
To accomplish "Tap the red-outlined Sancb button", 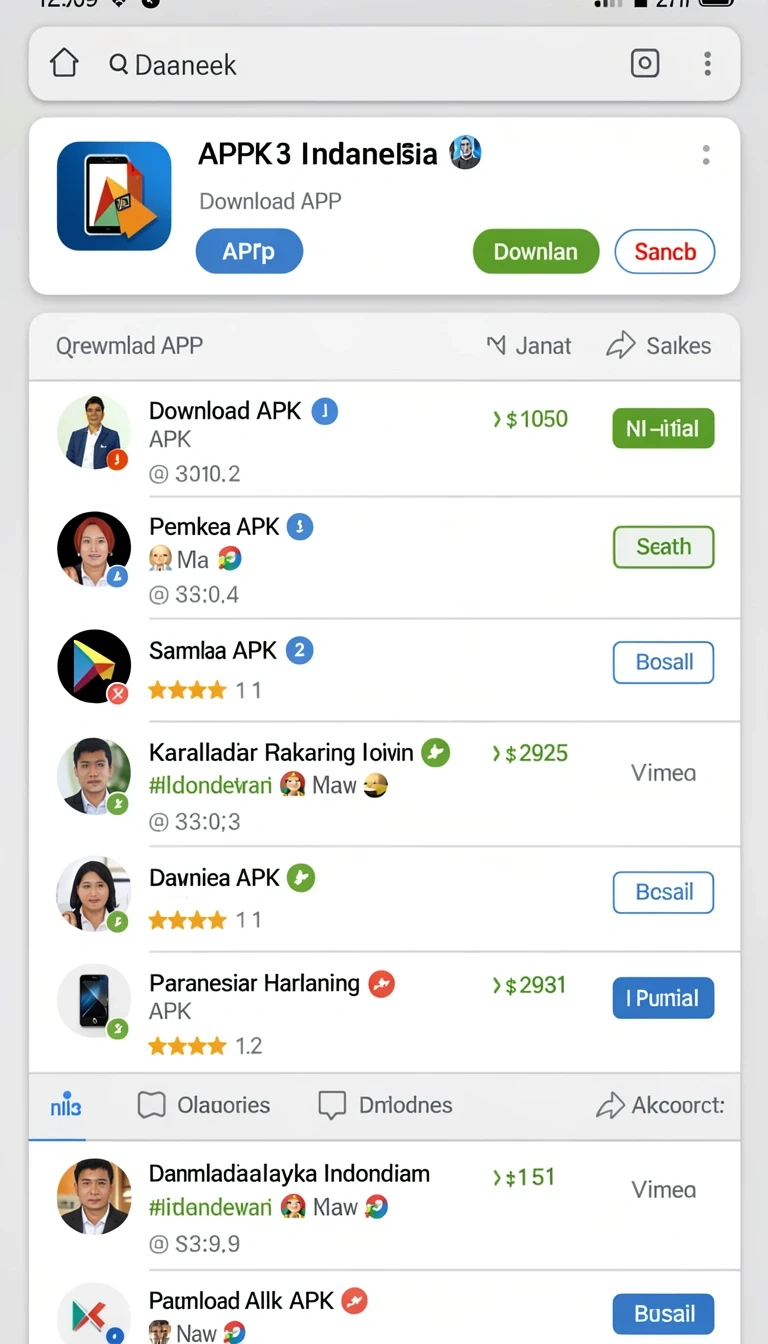I will coord(665,251).
